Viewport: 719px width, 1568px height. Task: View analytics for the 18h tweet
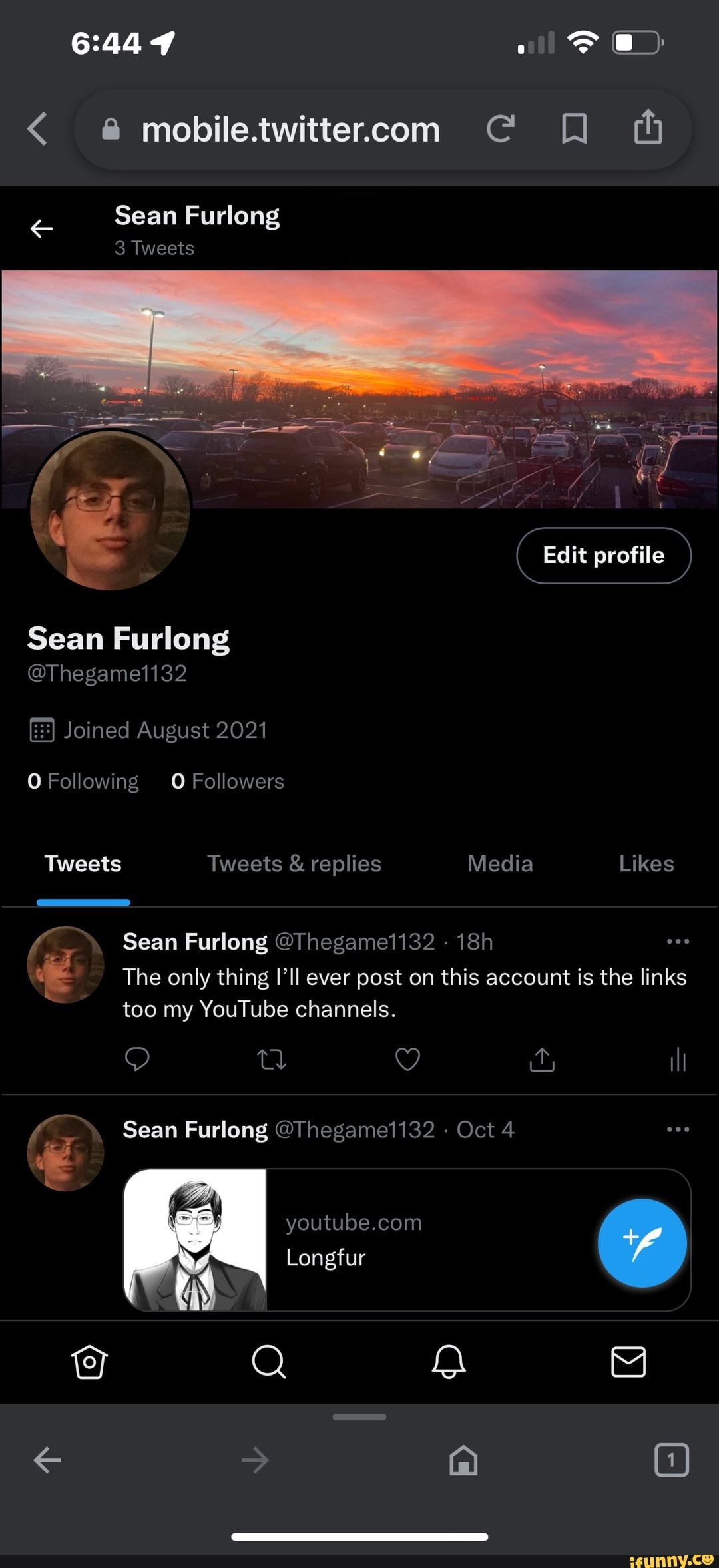[678, 1059]
